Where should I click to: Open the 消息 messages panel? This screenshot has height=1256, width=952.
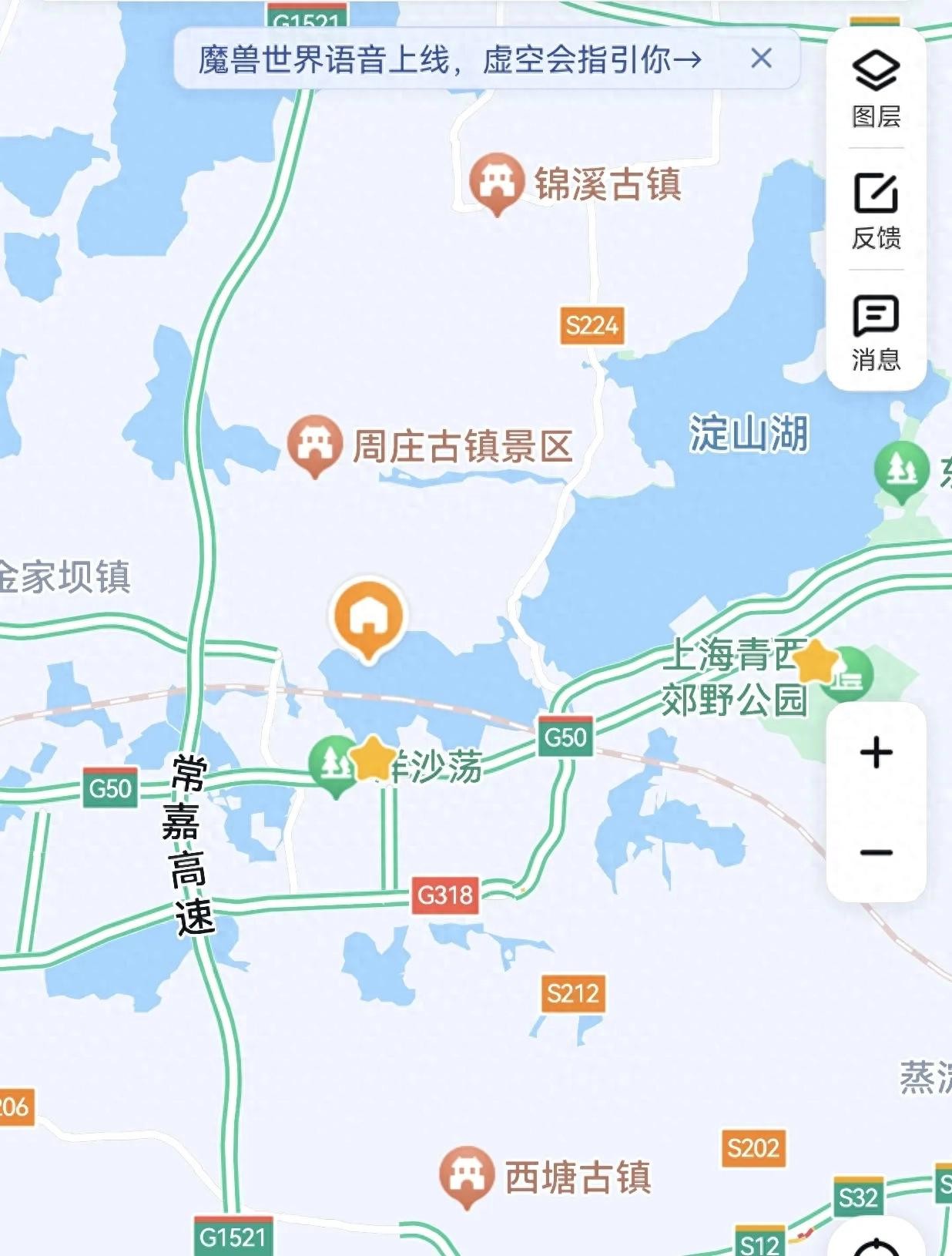tap(876, 331)
